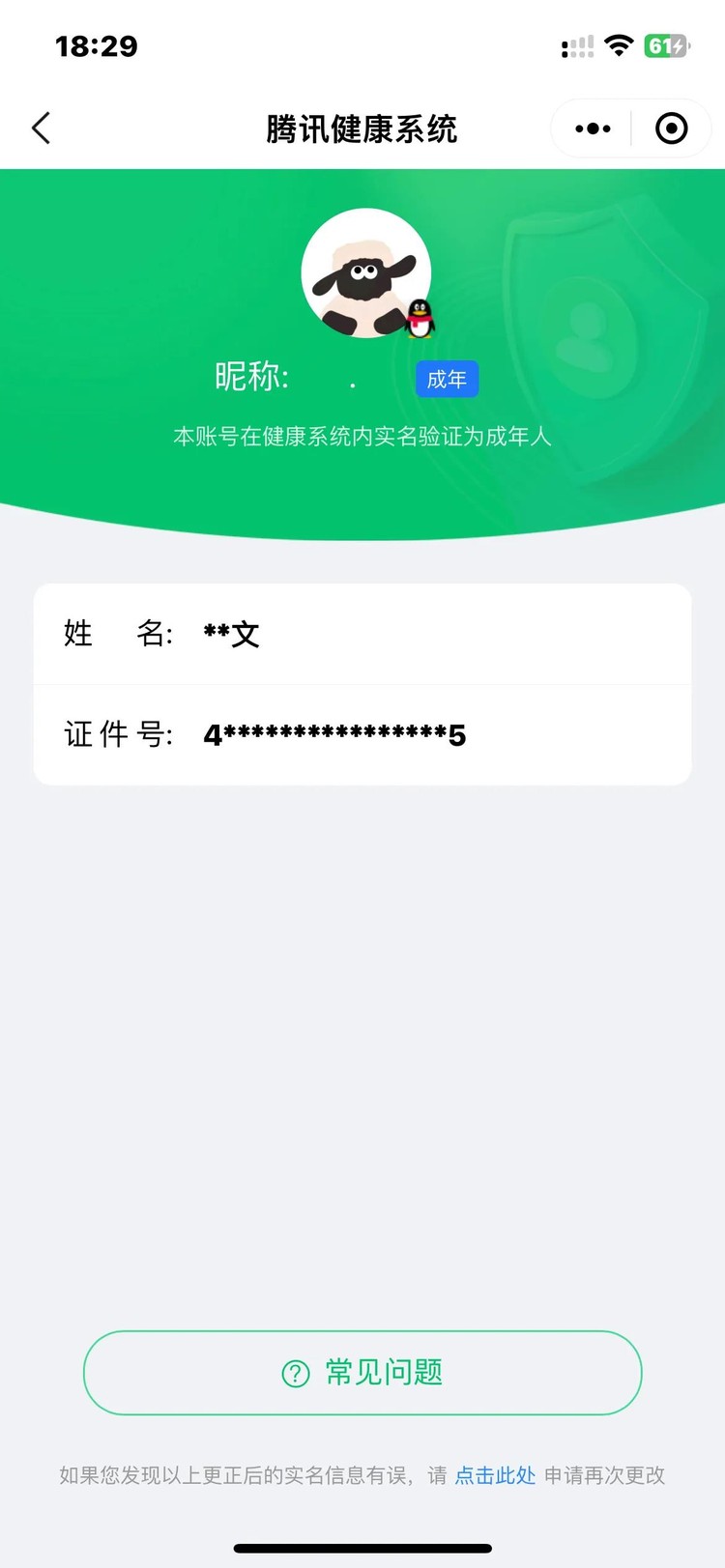Image resolution: width=725 pixels, height=1568 pixels.
Task: Expand the 姓名 name information row
Action: (x=362, y=634)
